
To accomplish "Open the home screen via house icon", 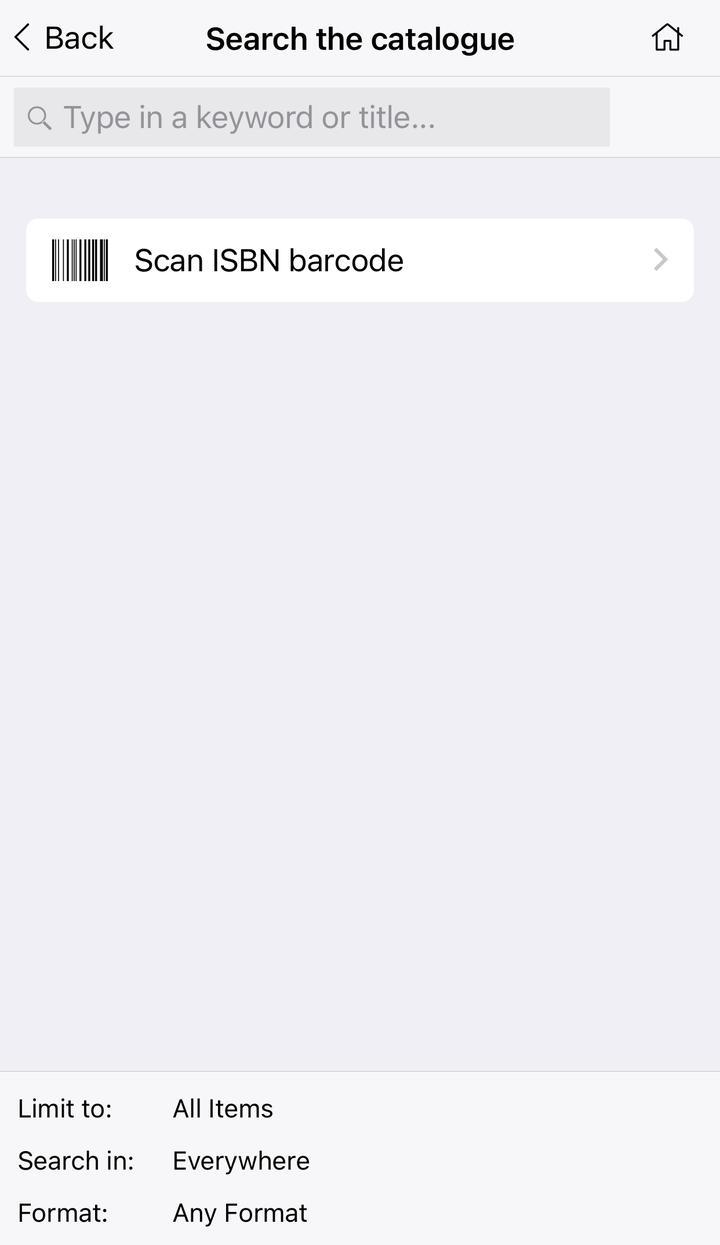I will (666, 38).
